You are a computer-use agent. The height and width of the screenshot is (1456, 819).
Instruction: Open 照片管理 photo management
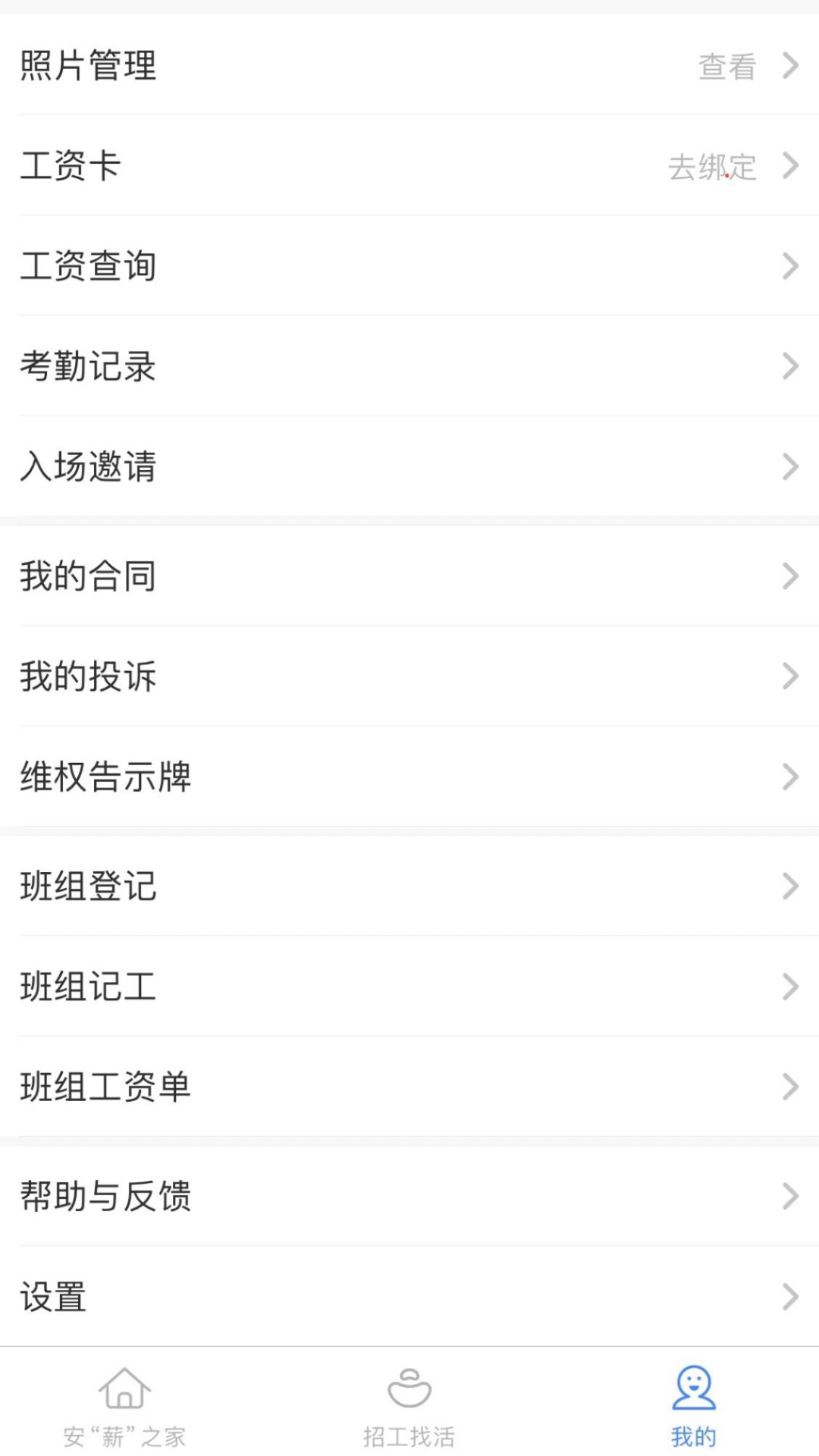[x=87, y=67]
